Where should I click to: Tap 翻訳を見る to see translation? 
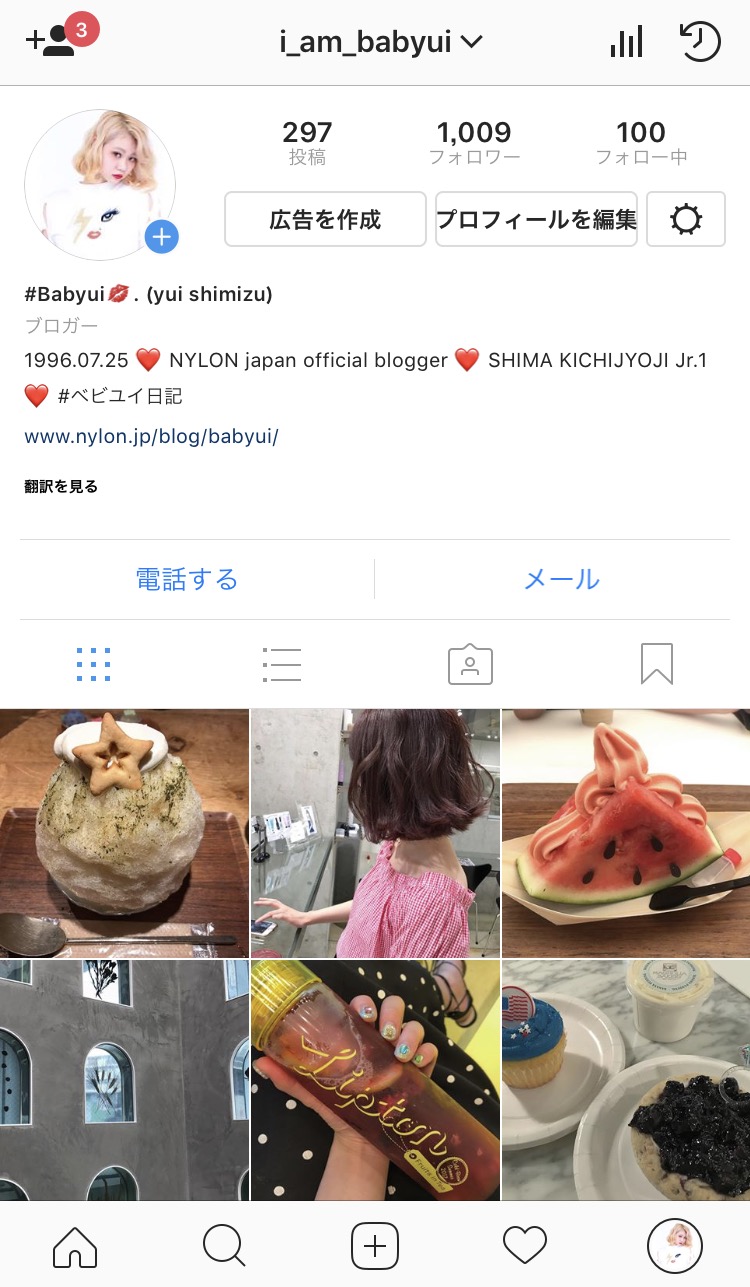pos(61,487)
